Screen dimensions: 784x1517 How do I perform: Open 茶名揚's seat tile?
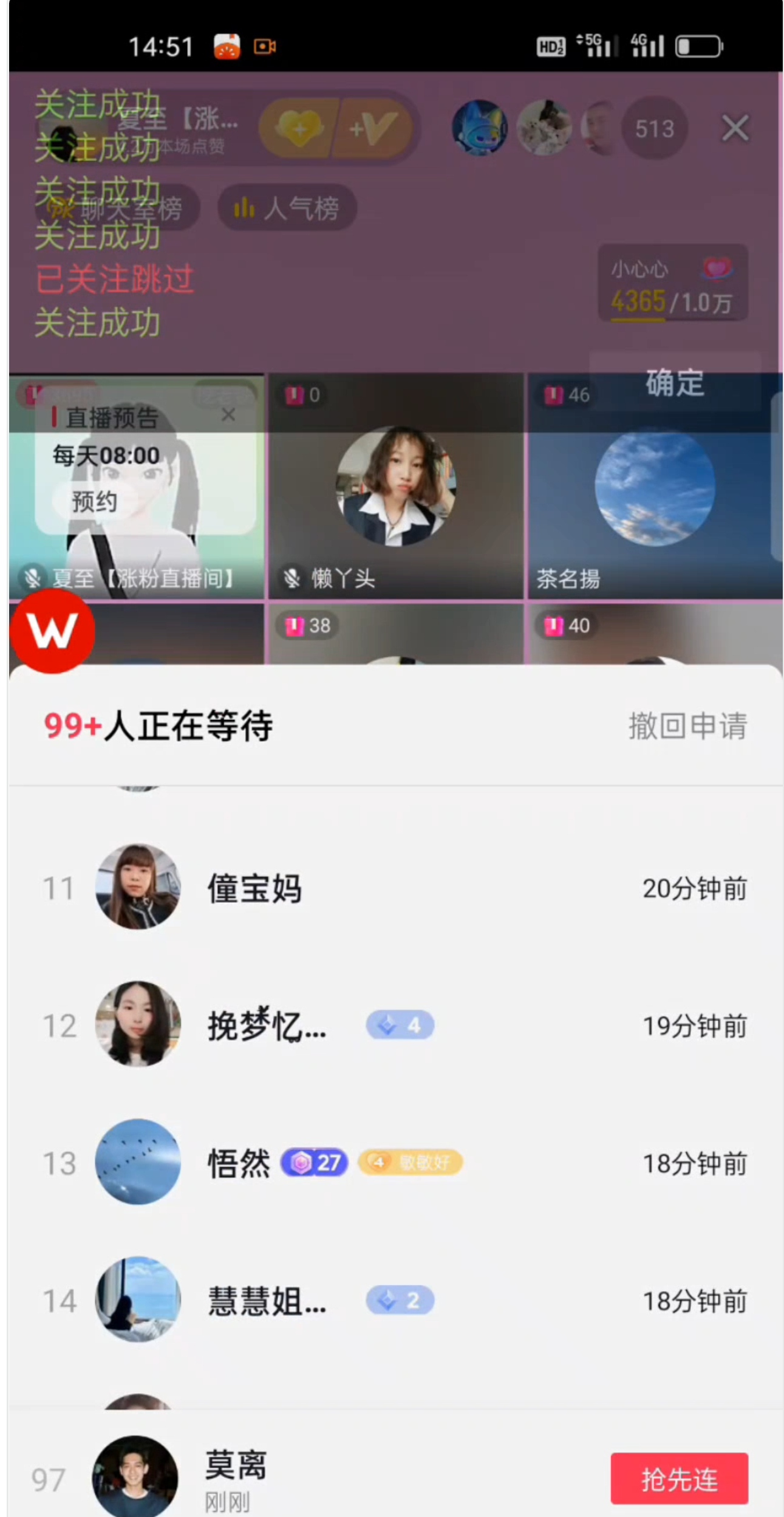(654, 486)
